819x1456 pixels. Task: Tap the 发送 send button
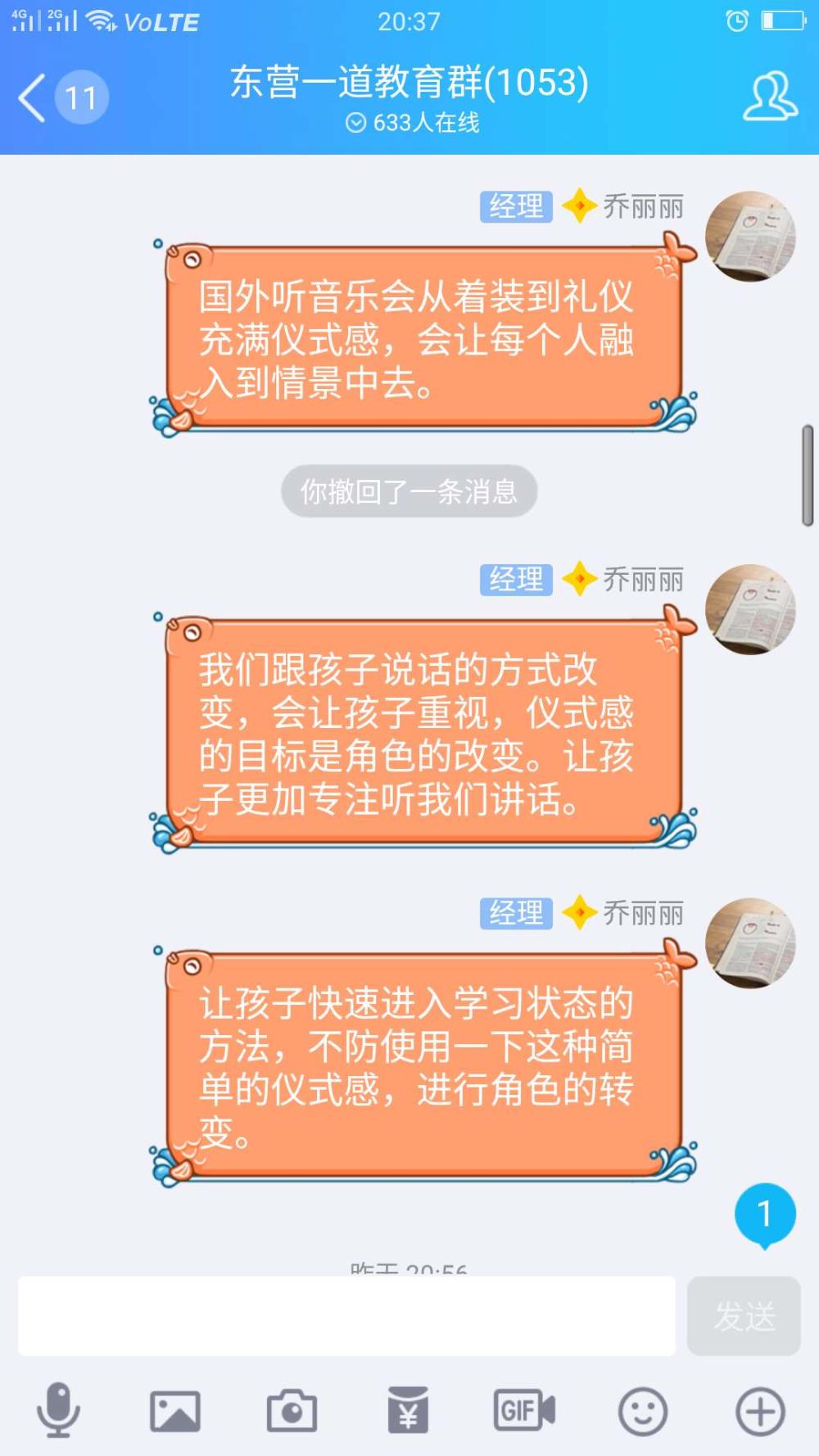click(744, 1316)
